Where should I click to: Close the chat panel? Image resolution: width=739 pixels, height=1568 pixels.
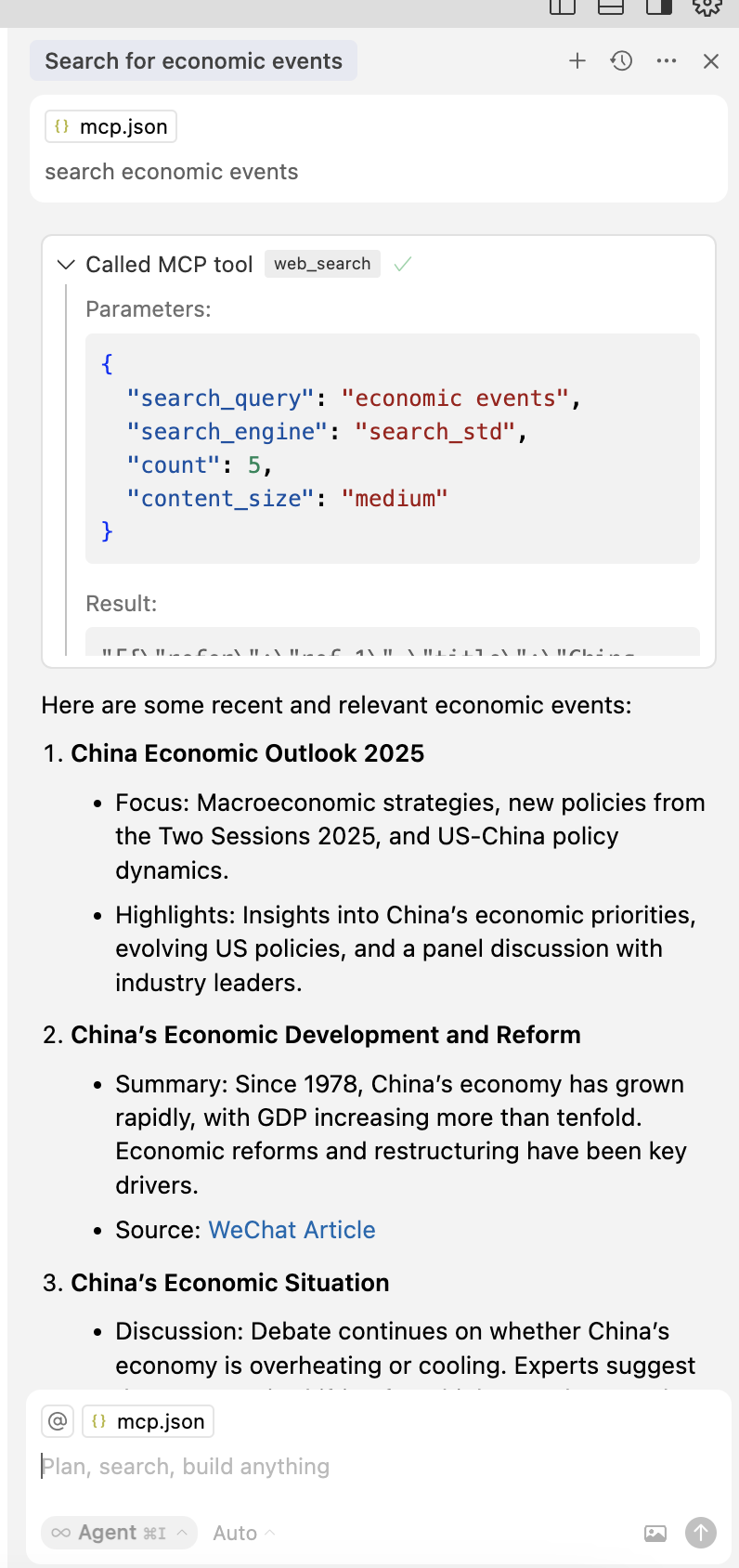711,61
